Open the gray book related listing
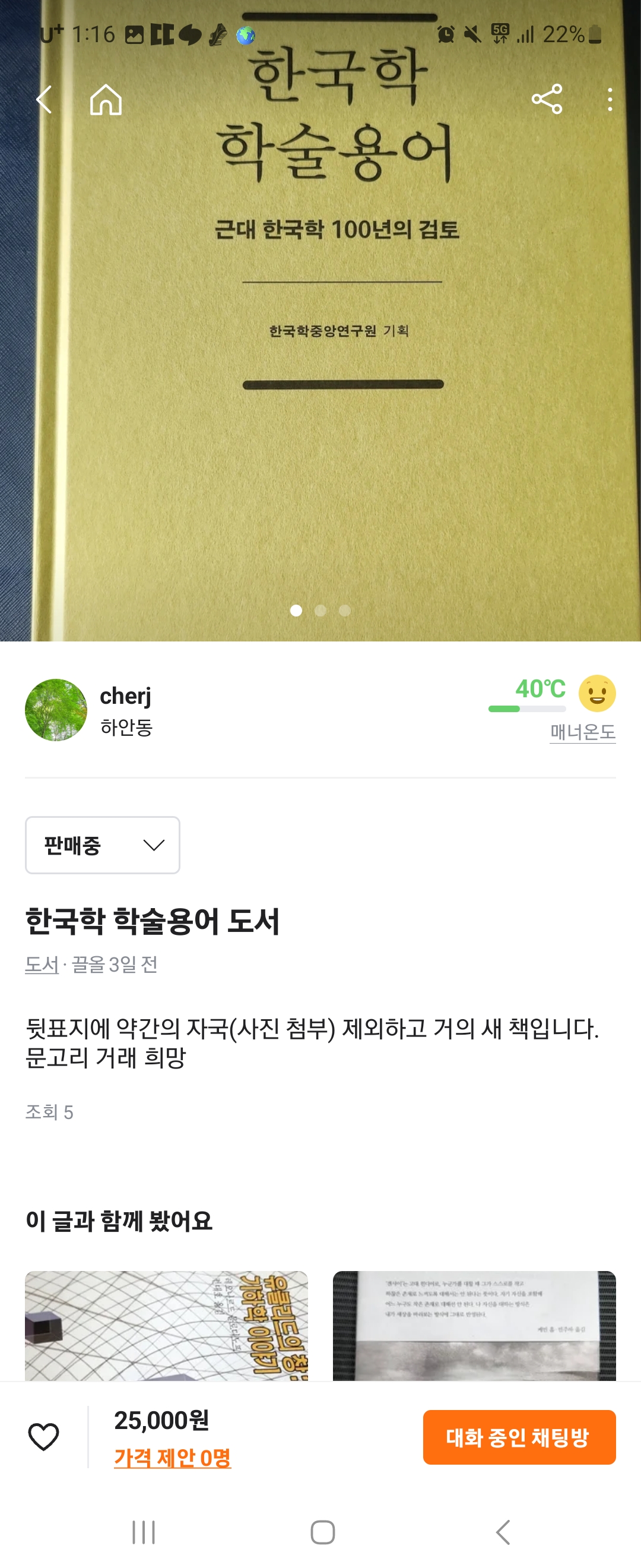Image resolution: width=641 pixels, height=1568 pixels. click(474, 1325)
